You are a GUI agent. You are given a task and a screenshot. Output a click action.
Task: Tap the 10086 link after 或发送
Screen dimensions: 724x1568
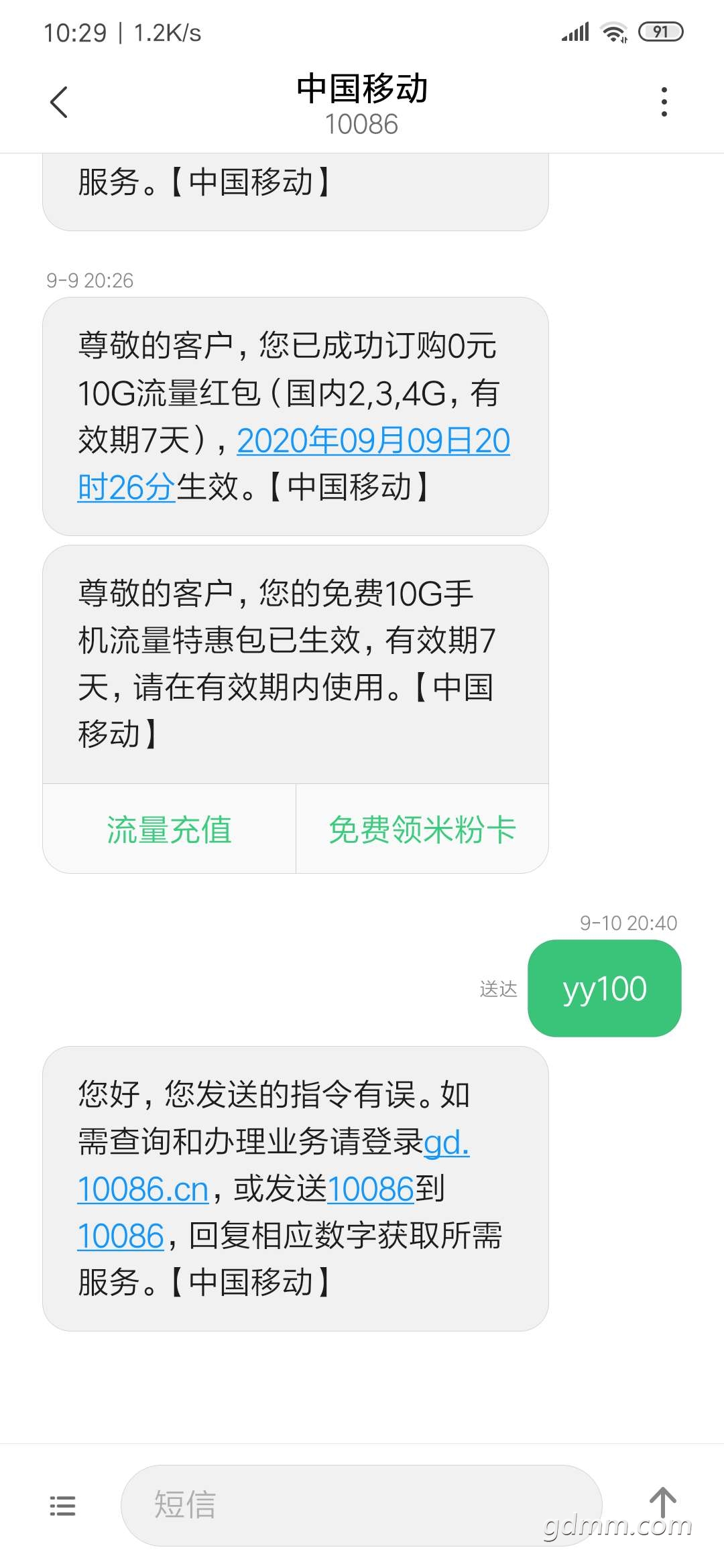[x=370, y=1189]
